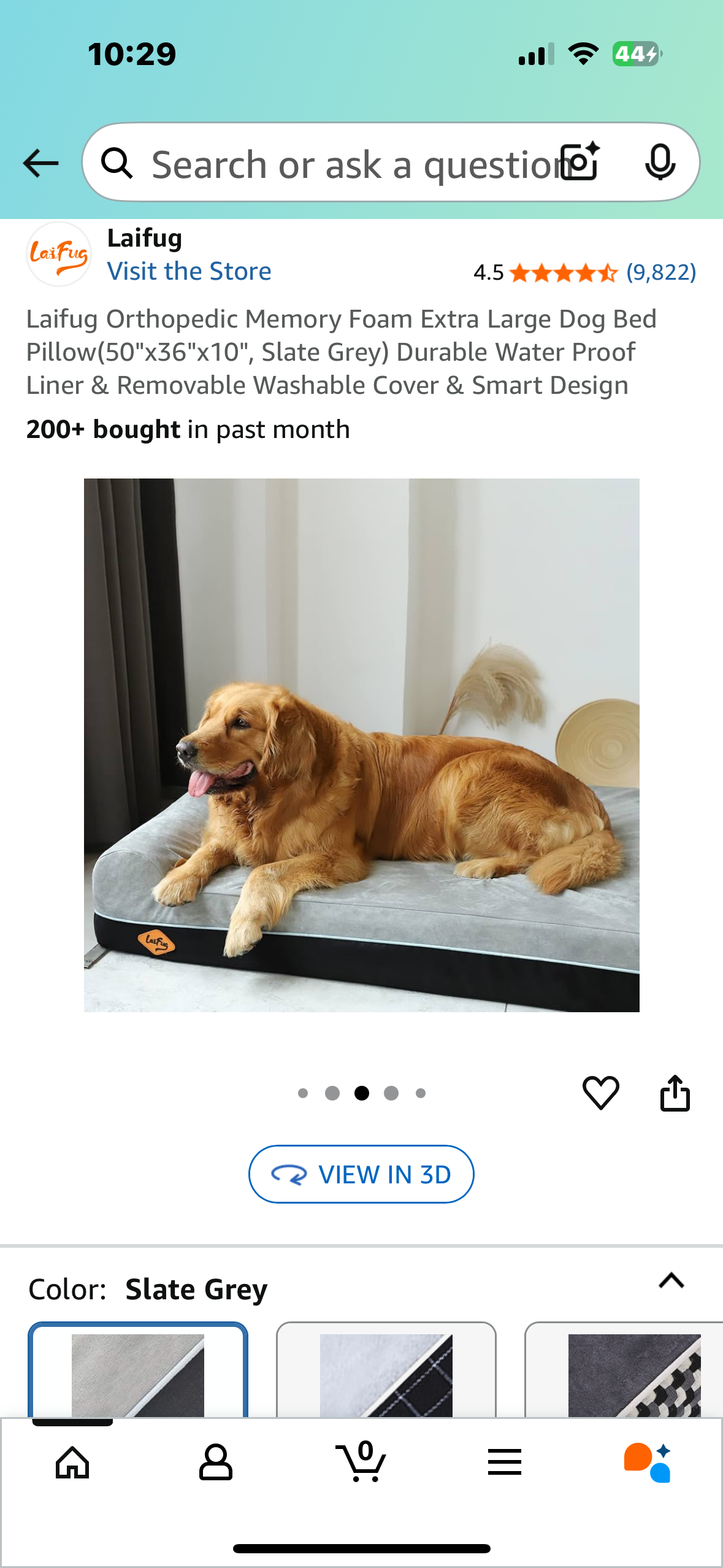The image size is (723, 1568).
Task: Go to the Home tab
Action: 72,1462
